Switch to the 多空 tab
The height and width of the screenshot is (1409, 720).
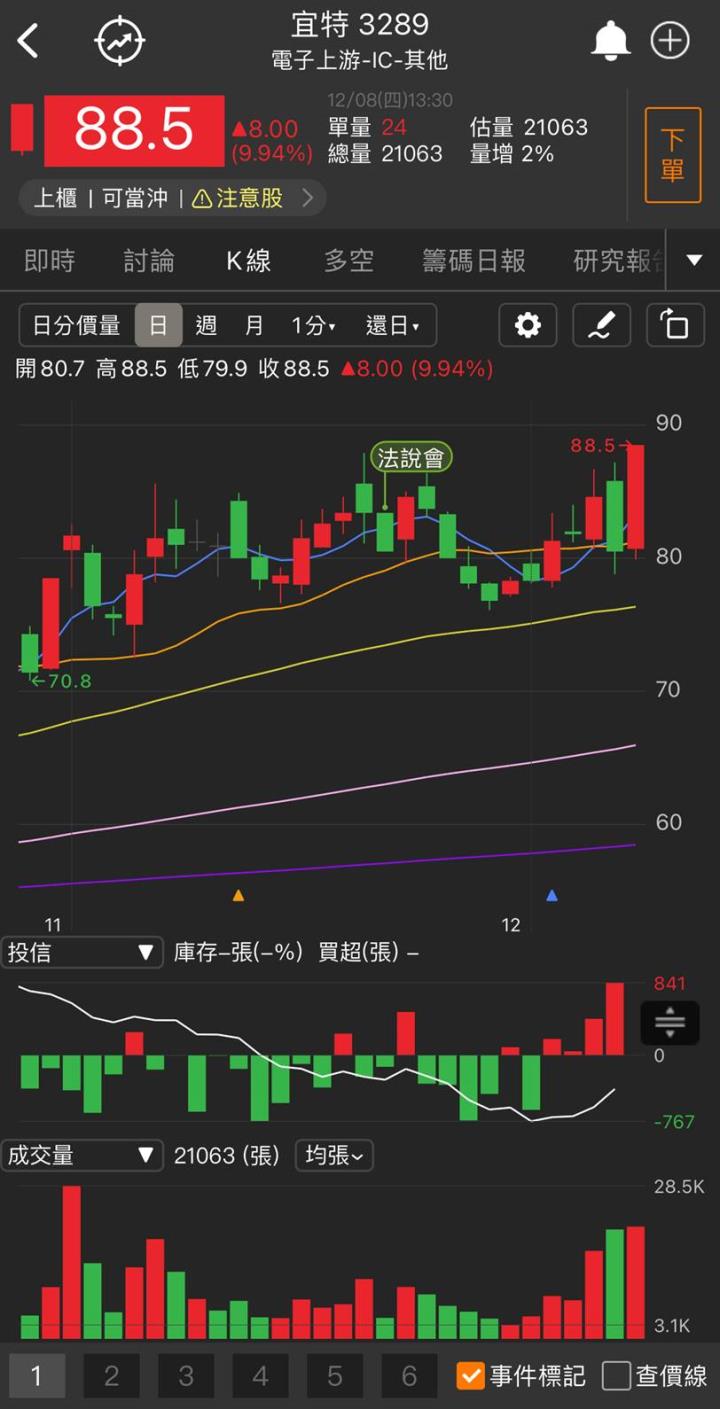click(349, 262)
